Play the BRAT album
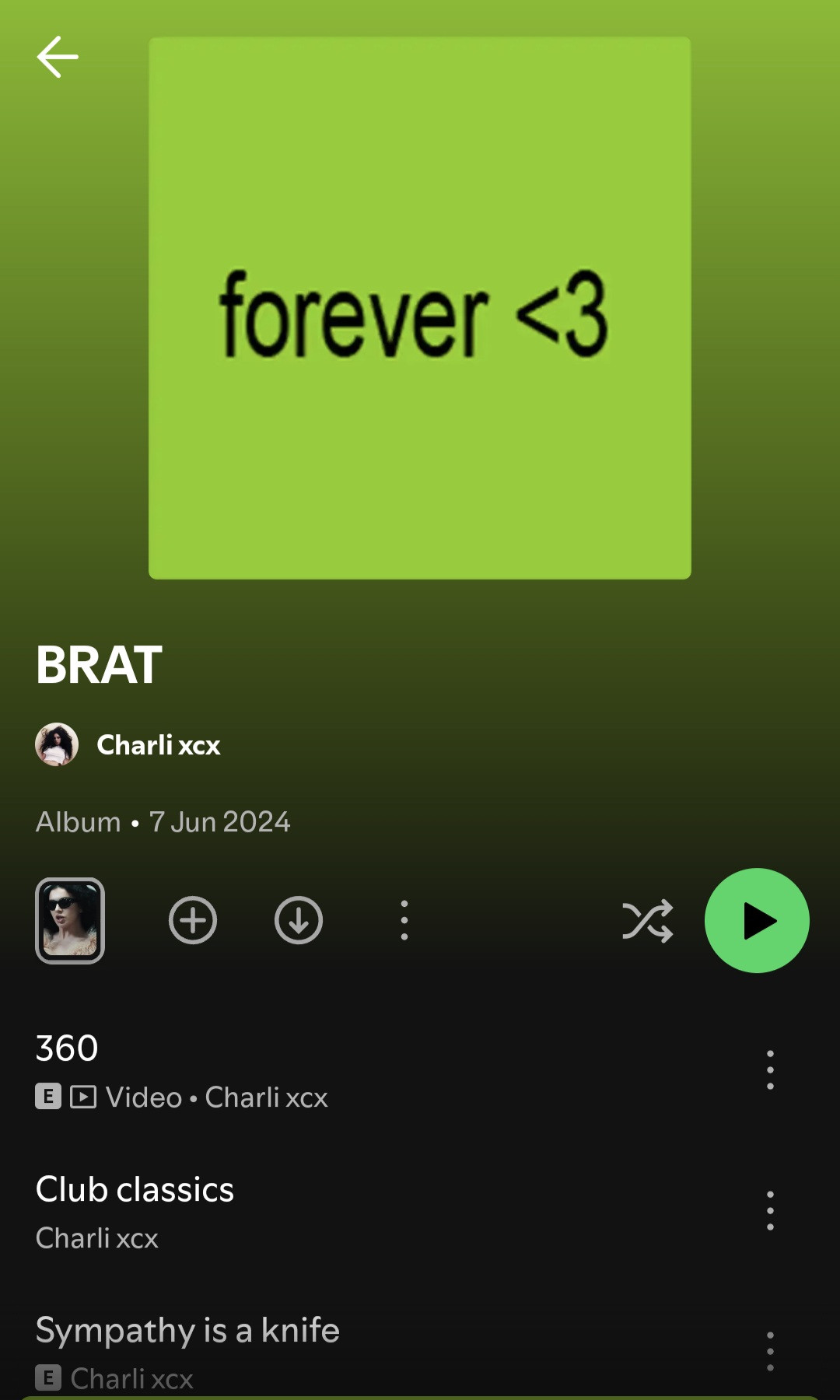The height and width of the screenshot is (1400, 840). 757,921
